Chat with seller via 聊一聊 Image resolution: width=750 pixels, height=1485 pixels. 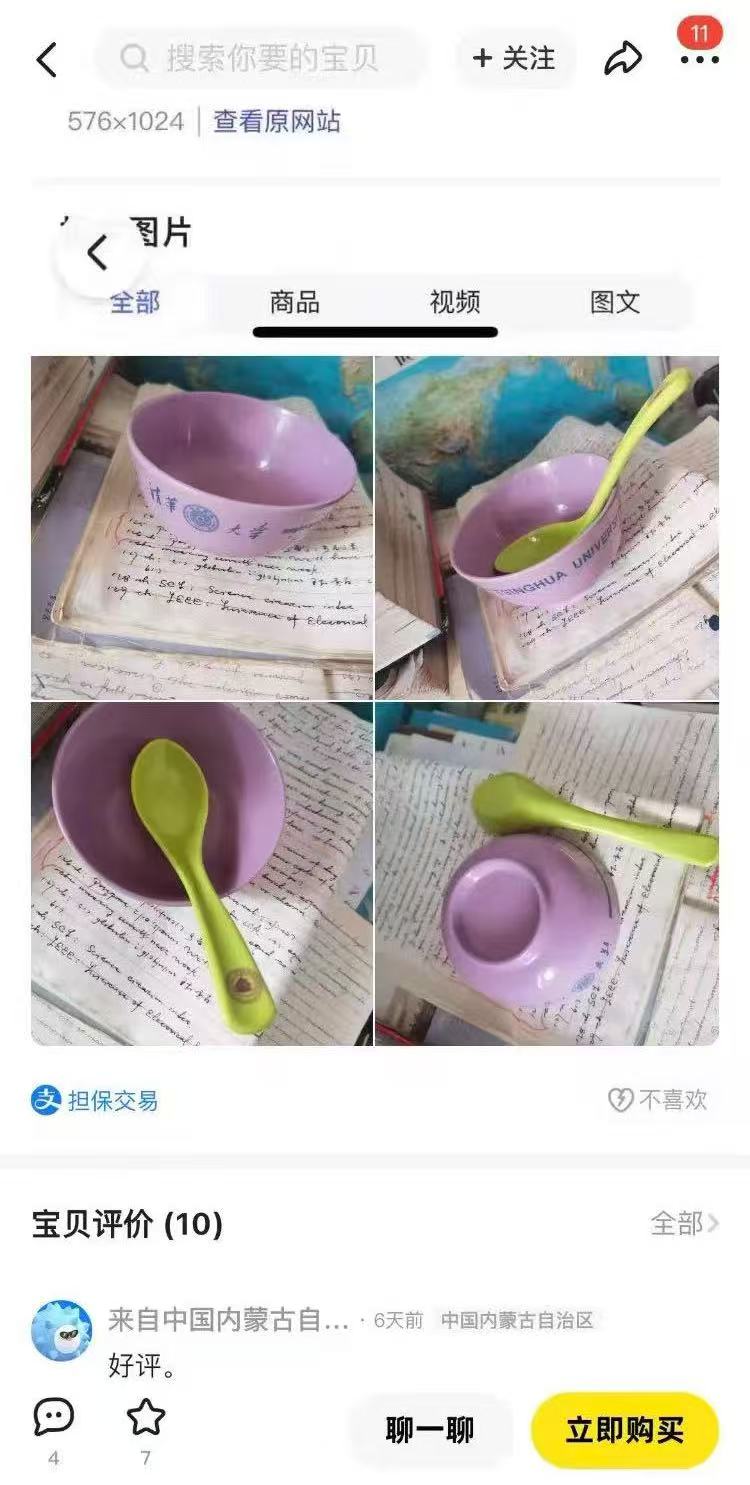pyautogui.click(x=430, y=1430)
